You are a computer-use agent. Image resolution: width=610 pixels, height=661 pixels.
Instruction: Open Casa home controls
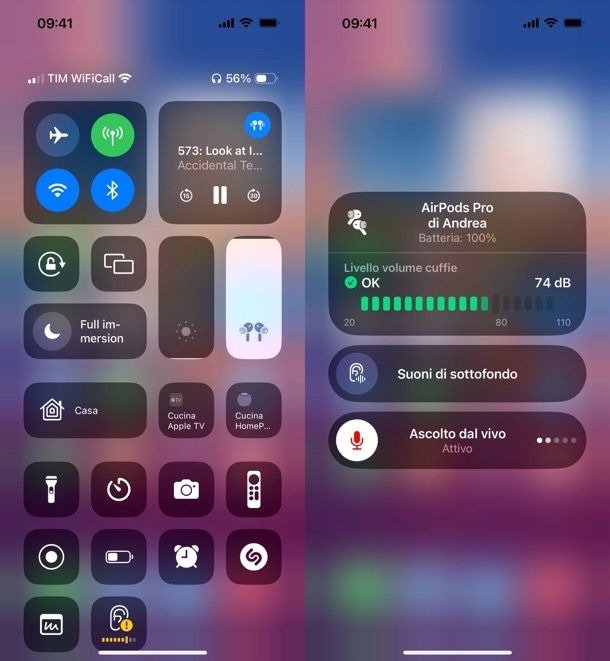(x=85, y=410)
